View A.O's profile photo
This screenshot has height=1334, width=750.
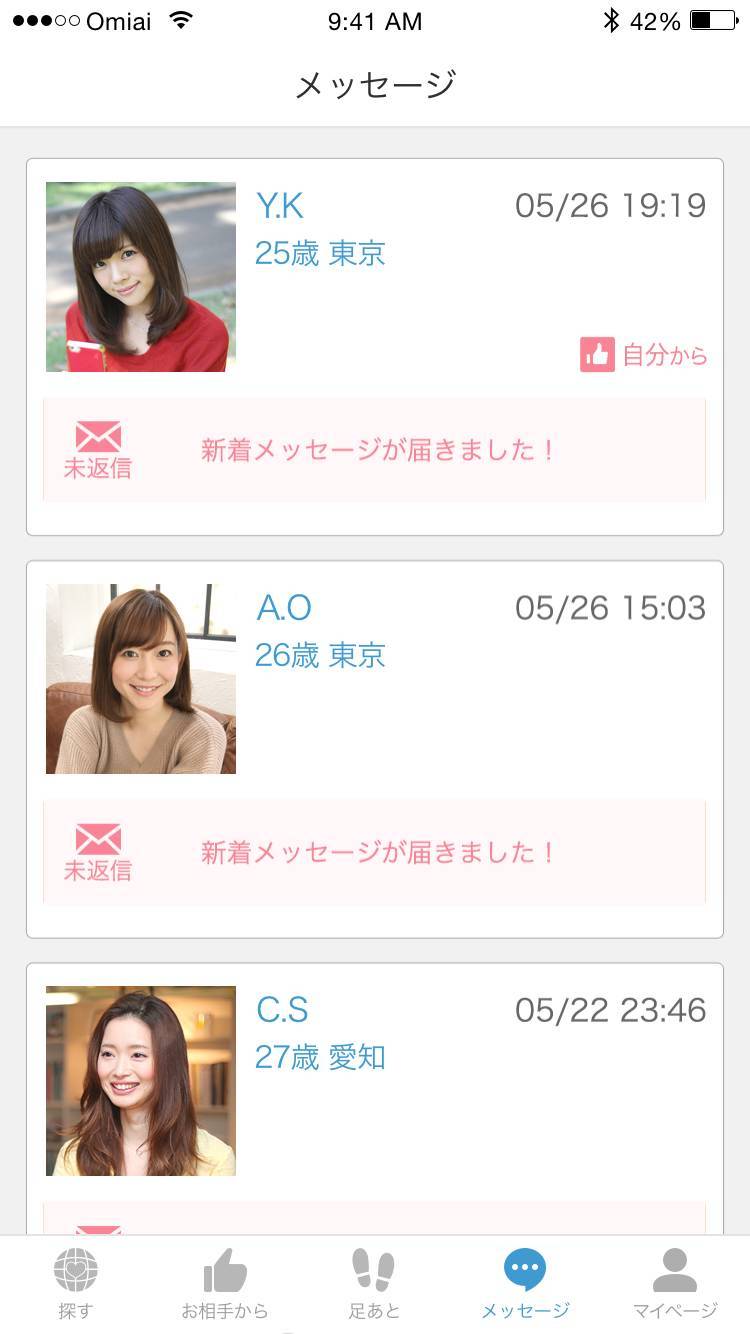click(141, 679)
